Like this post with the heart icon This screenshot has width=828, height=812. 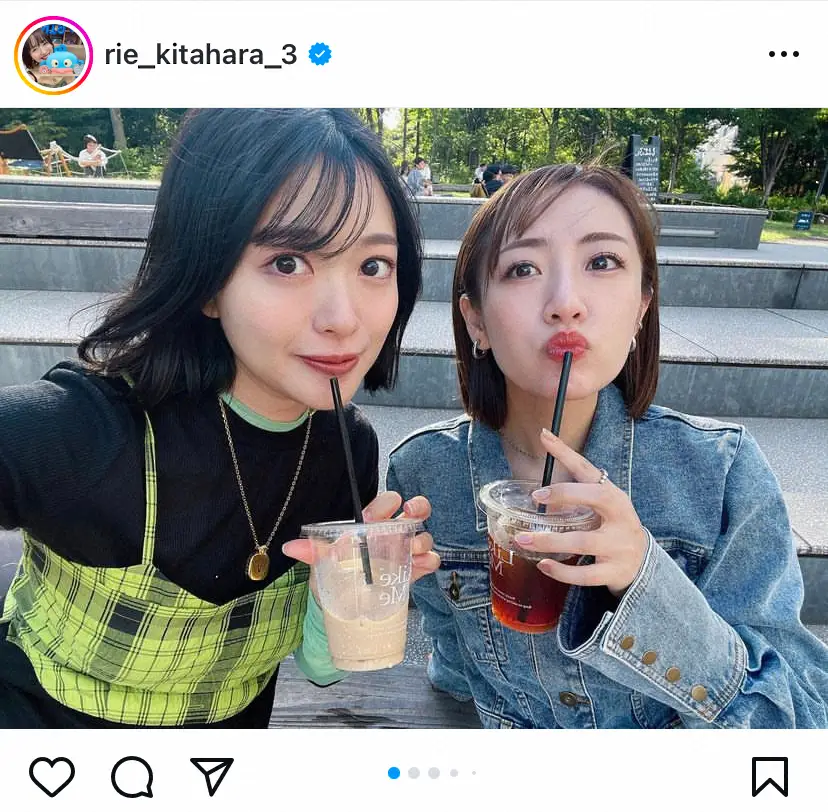pos(52,775)
